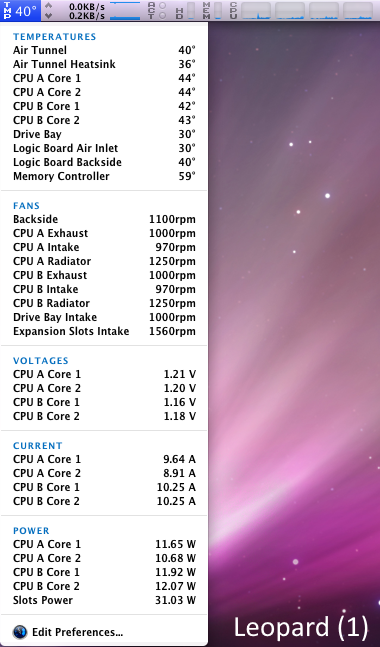Open the MEM memory menu bar item
Screen dimensions: 380x647
pos(212,11)
